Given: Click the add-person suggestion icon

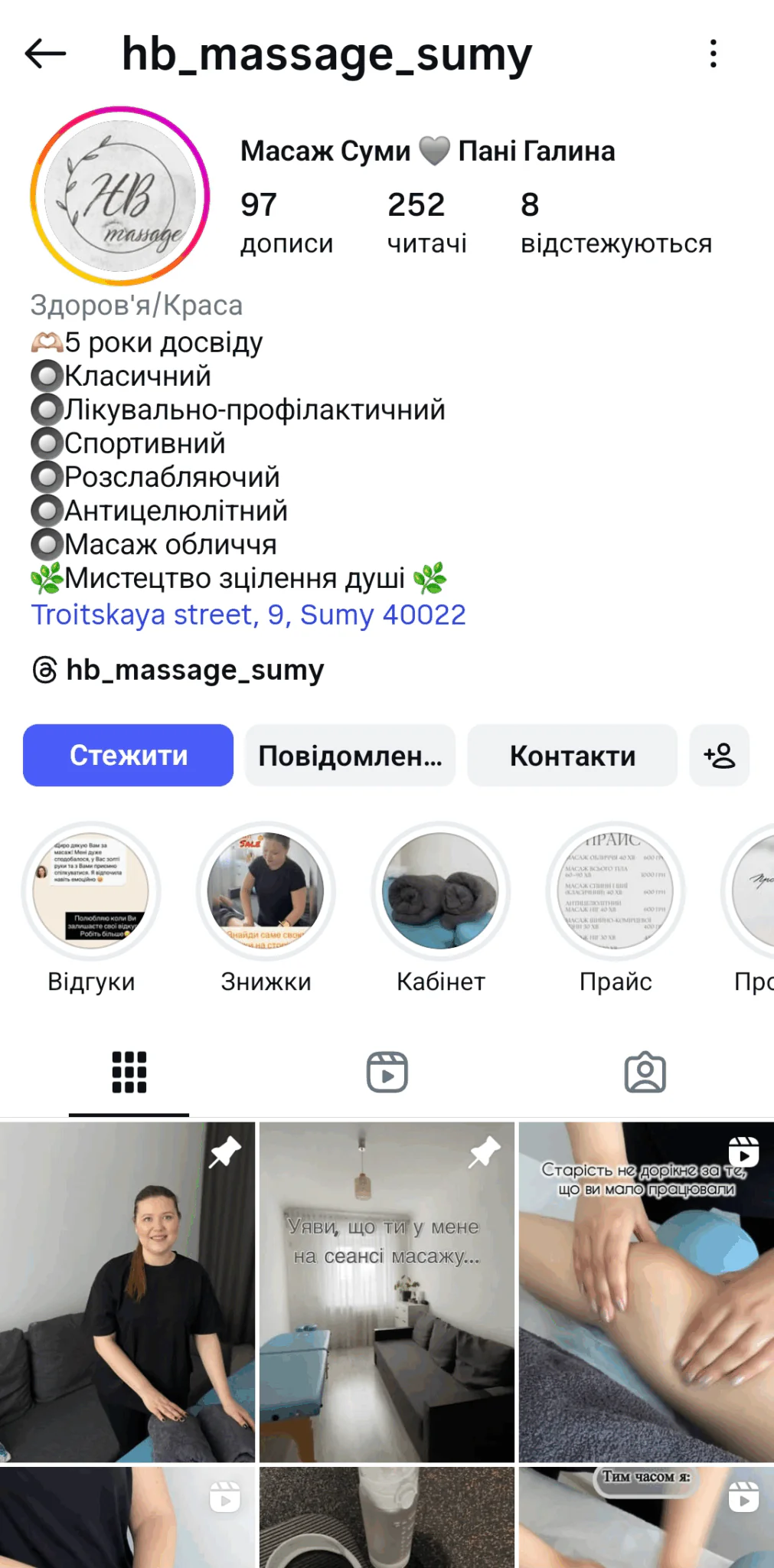Looking at the screenshot, I should 718,755.
